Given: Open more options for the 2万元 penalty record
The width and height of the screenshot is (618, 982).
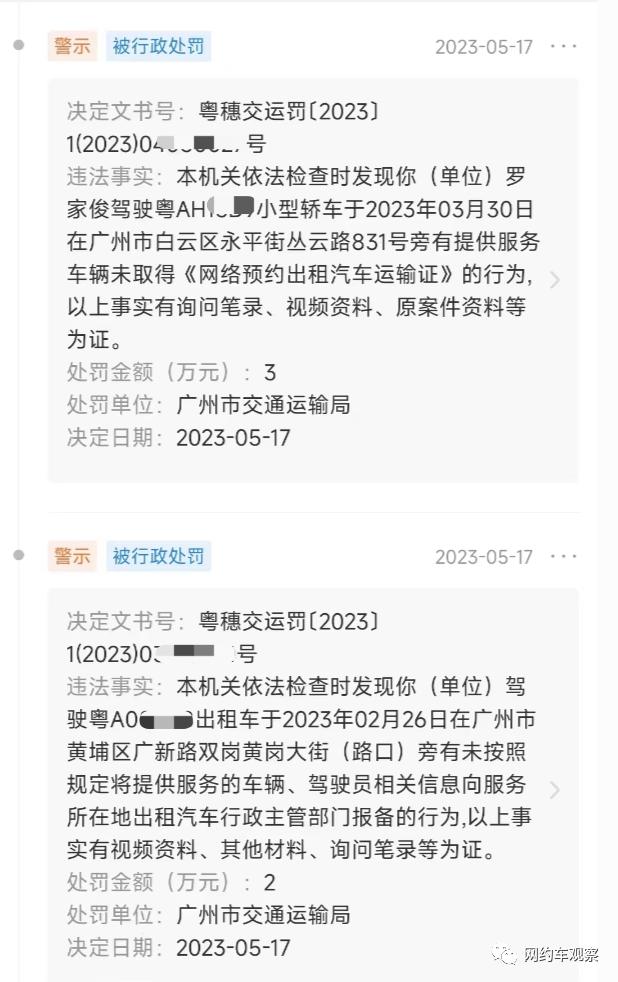Looking at the screenshot, I should tap(564, 556).
